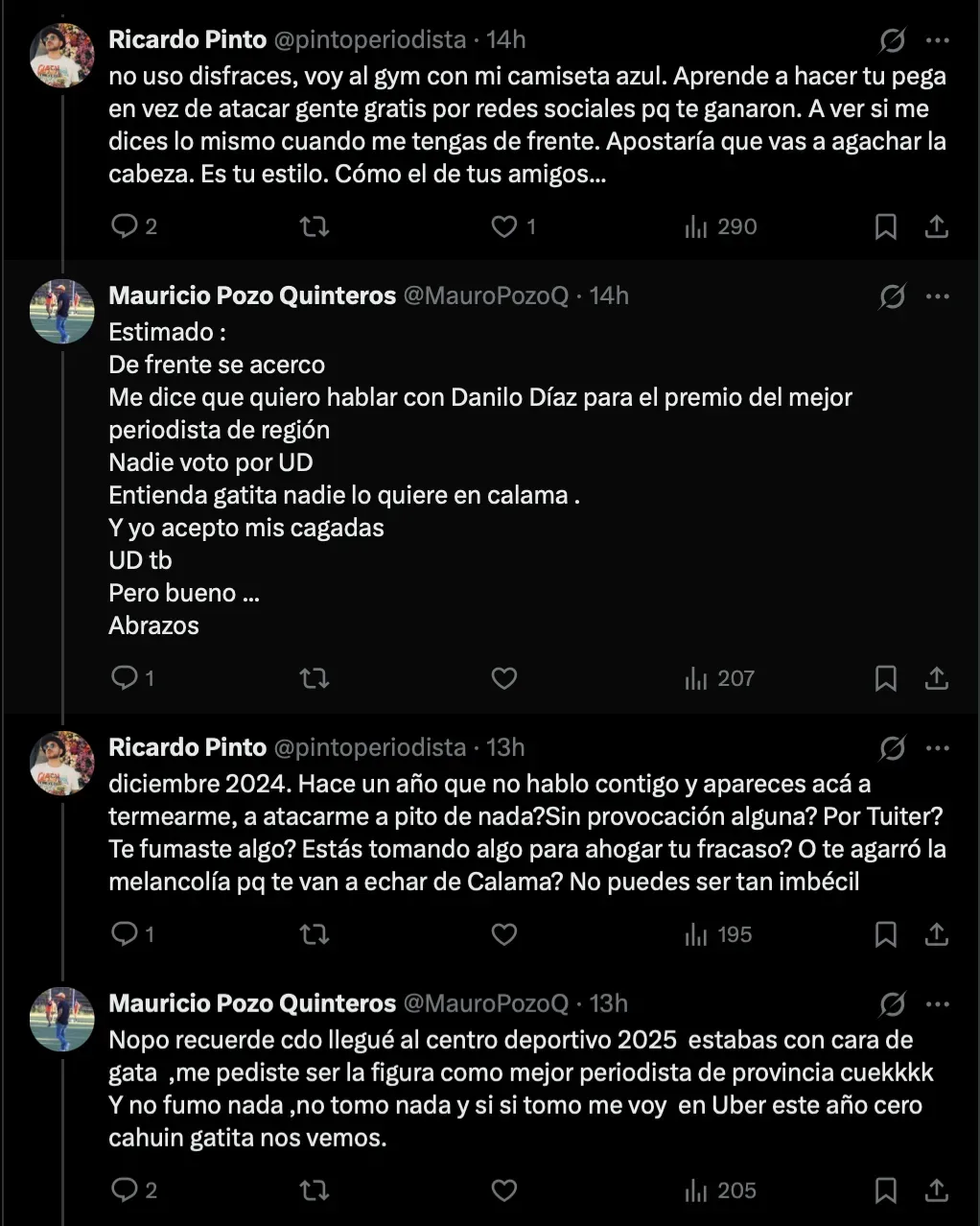This screenshot has width=980, height=1226.
Task: Open overflow menu on Ricardo Pinto's 14h tweet
Action: coord(938,40)
